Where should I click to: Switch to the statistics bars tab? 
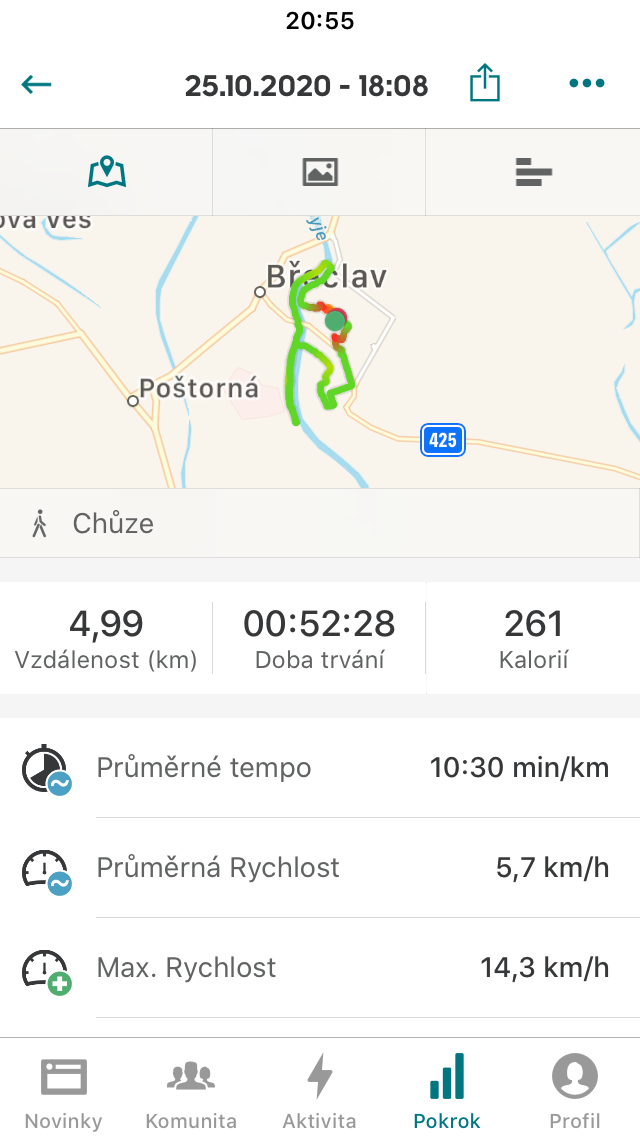[533, 172]
